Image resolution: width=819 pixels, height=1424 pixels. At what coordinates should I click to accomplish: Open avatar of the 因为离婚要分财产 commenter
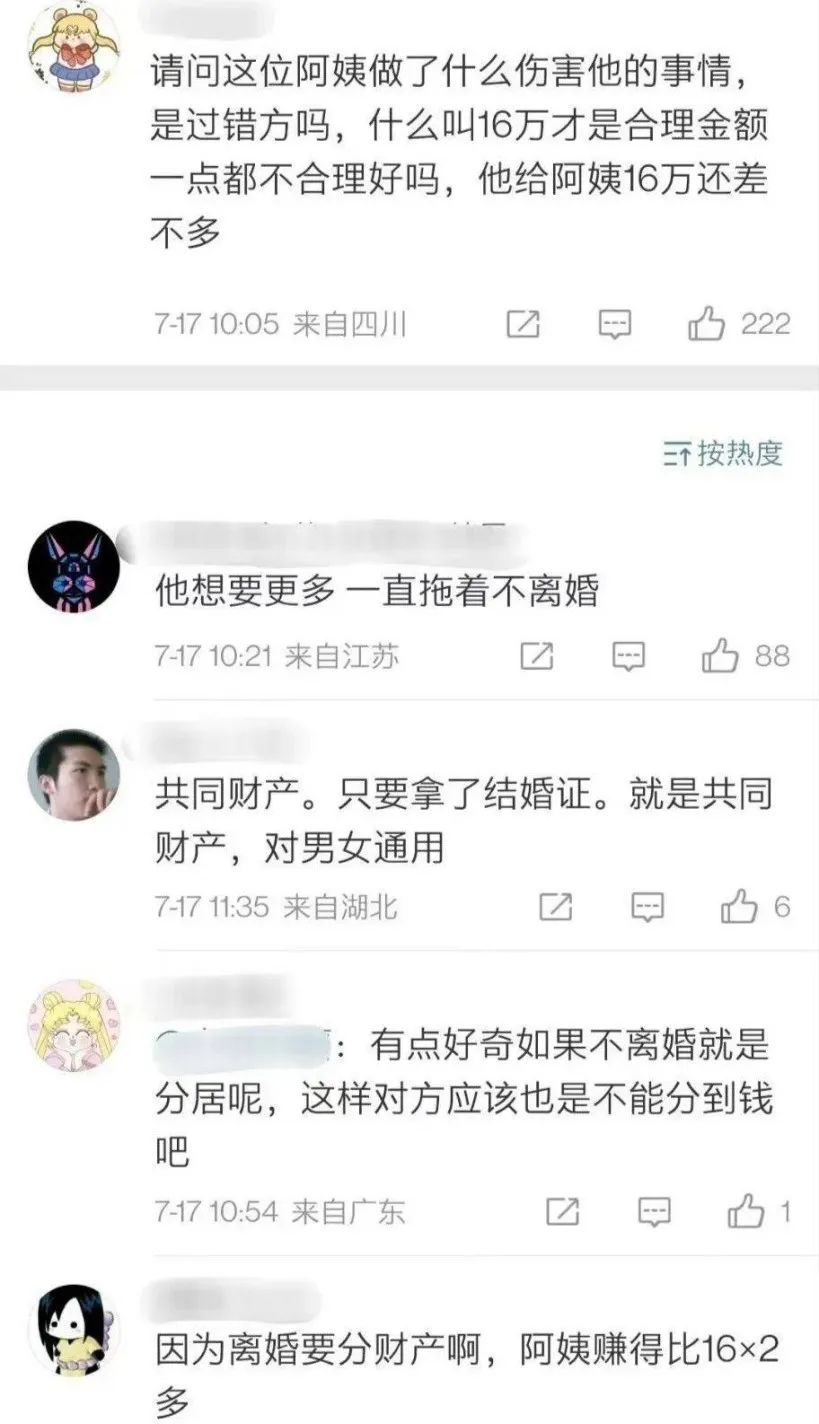pyautogui.click(x=73, y=1329)
